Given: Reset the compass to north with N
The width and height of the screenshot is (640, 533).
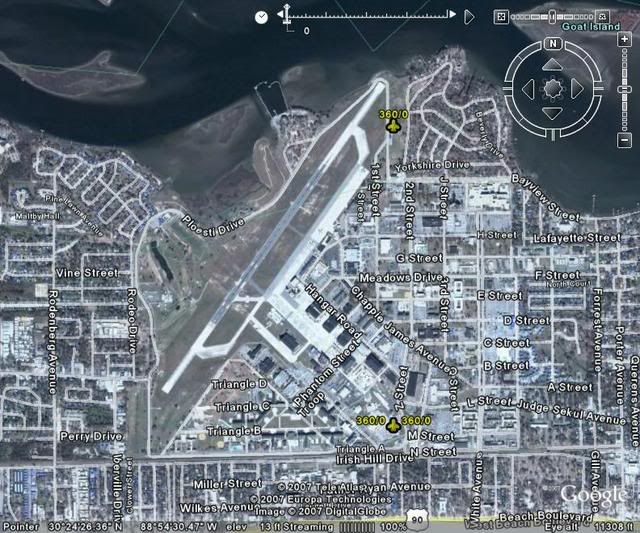Looking at the screenshot, I should click(x=552, y=44).
